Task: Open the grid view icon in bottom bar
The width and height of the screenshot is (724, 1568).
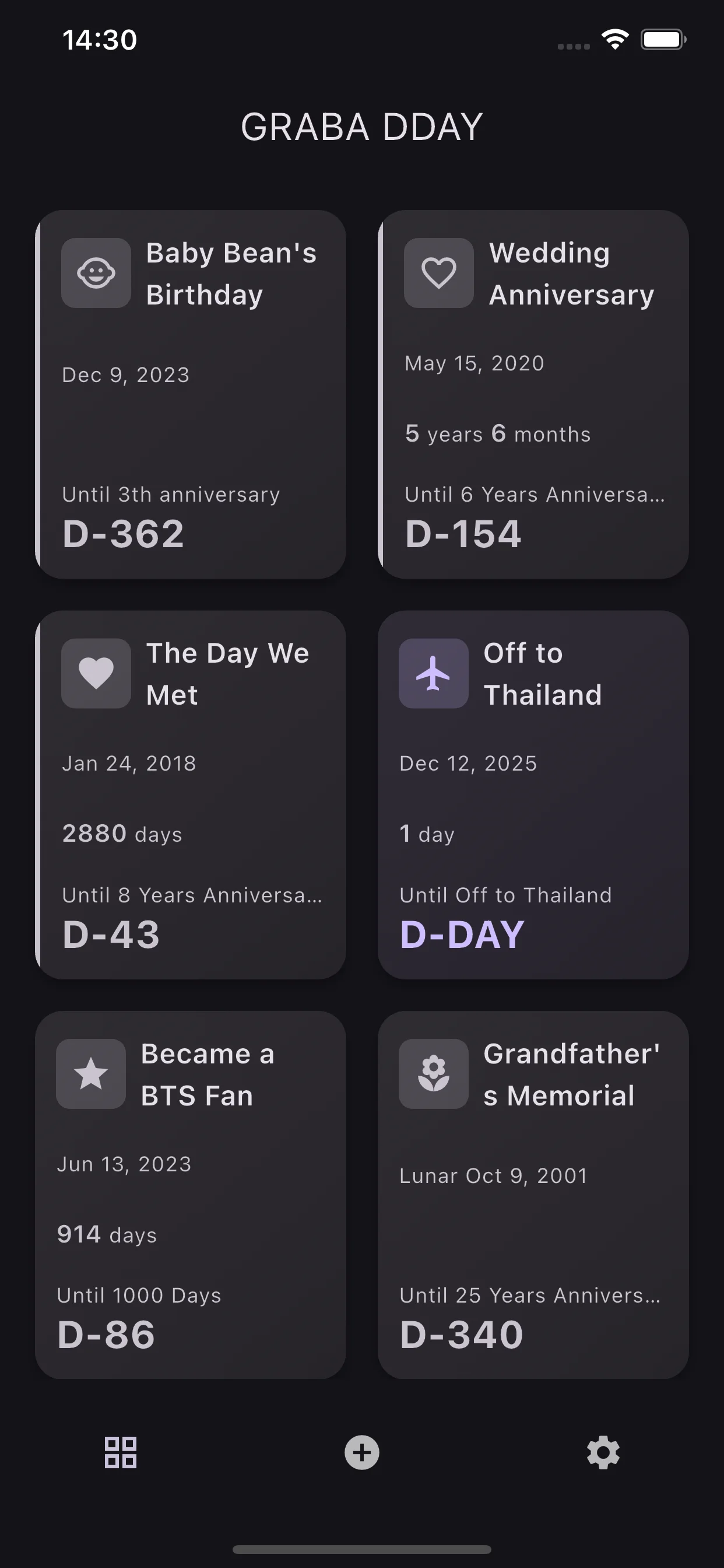Action: coord(120,1452)
